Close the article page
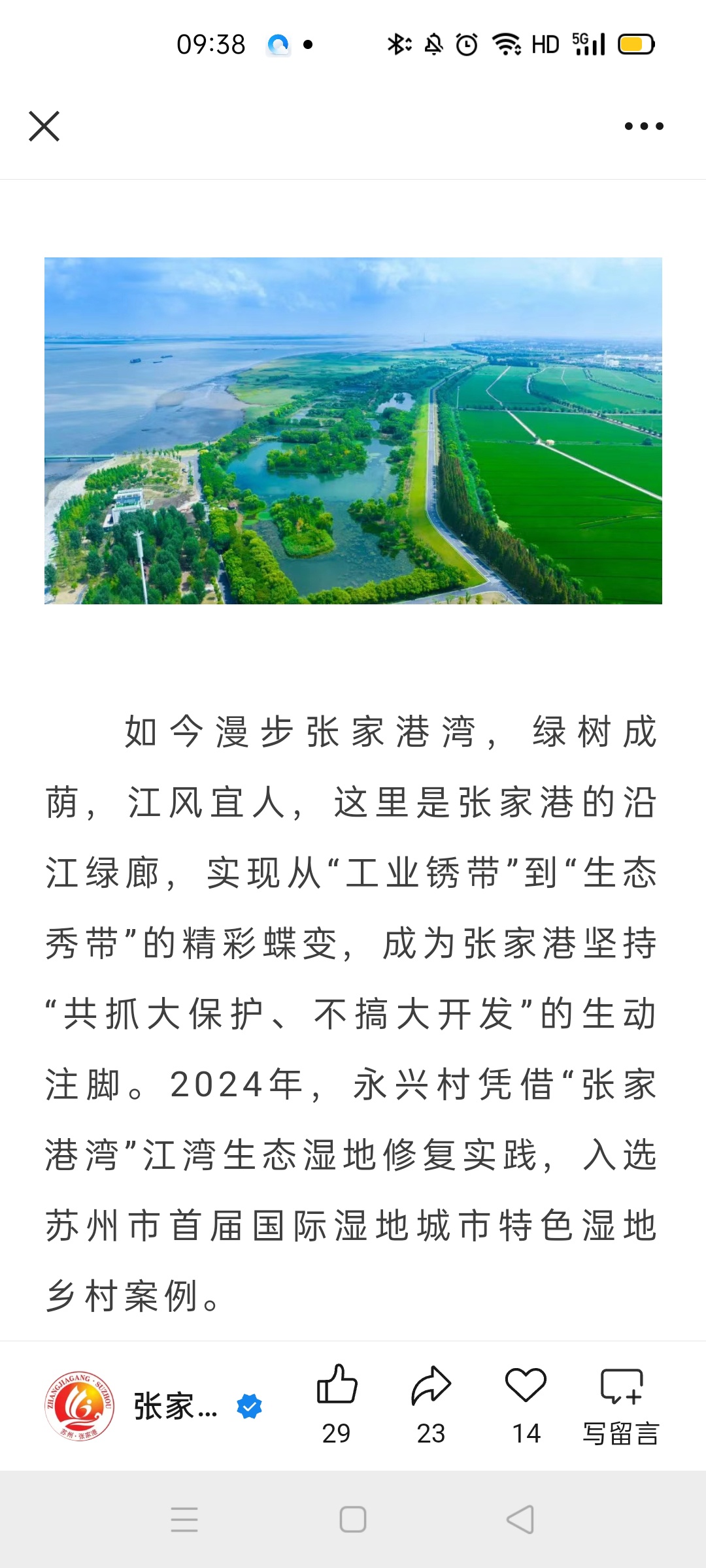 pos(44,126)
